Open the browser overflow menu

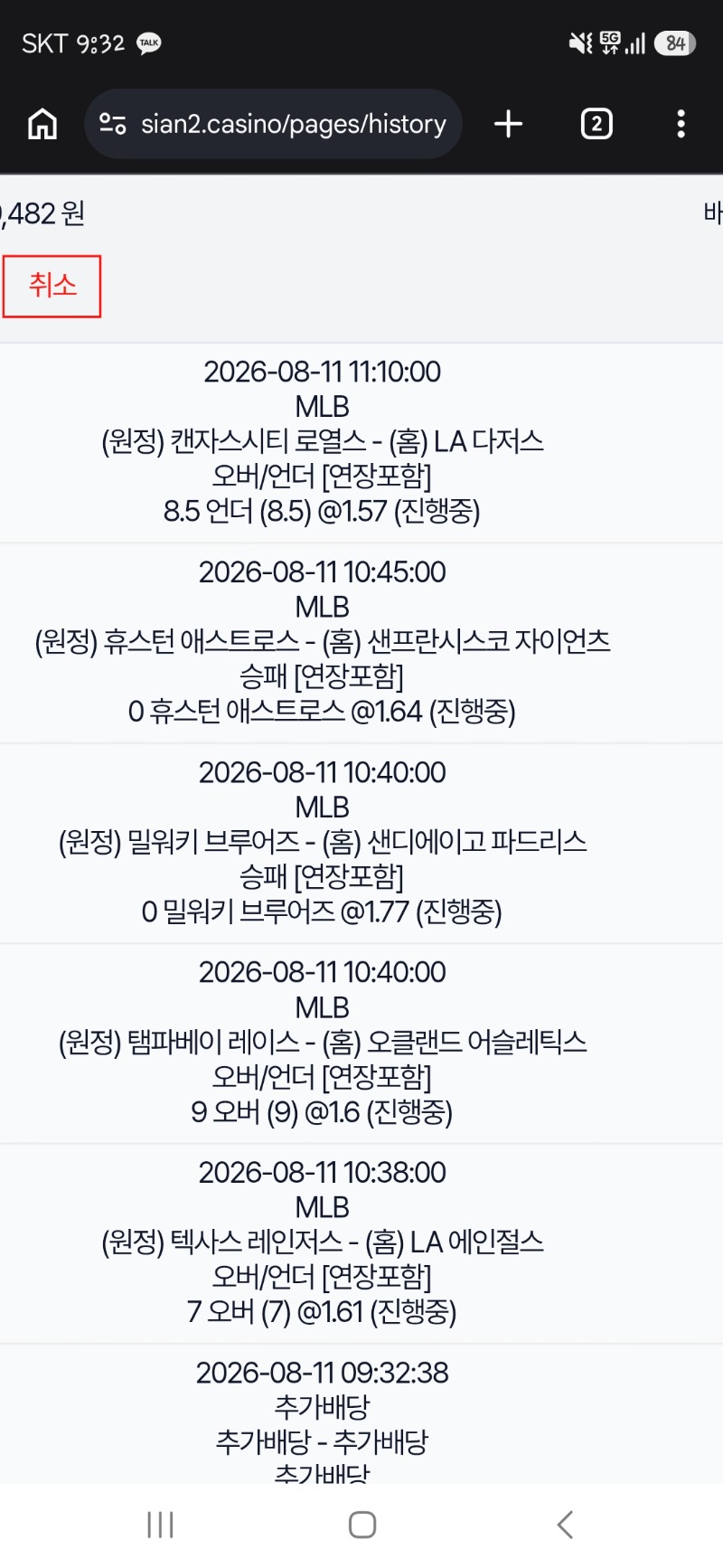tap(681, 124)
